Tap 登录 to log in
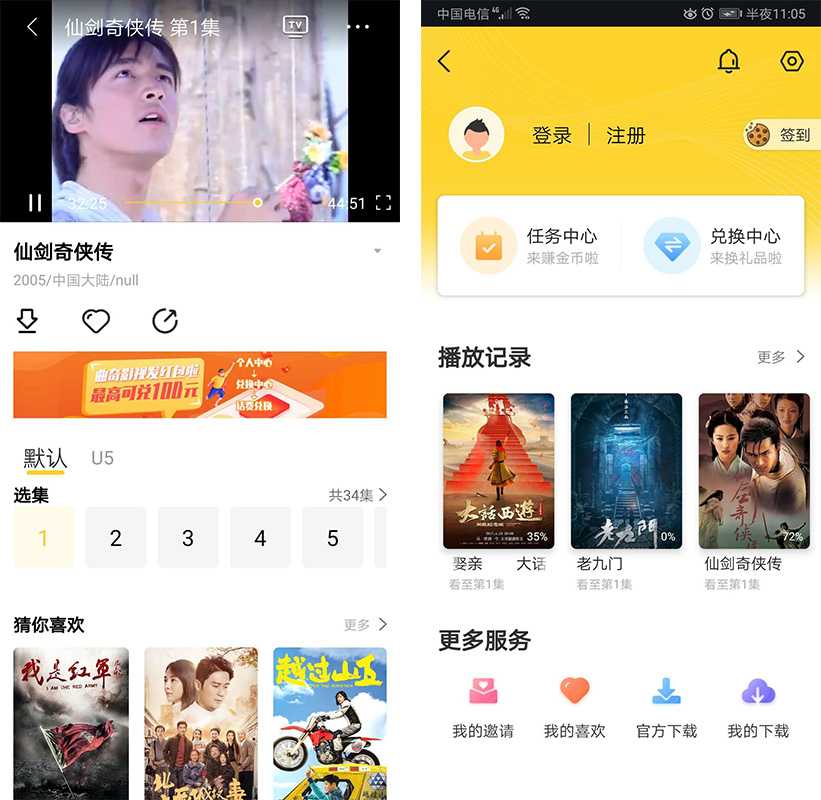This screenshot has height=800, width=821. tap(551, 136)
